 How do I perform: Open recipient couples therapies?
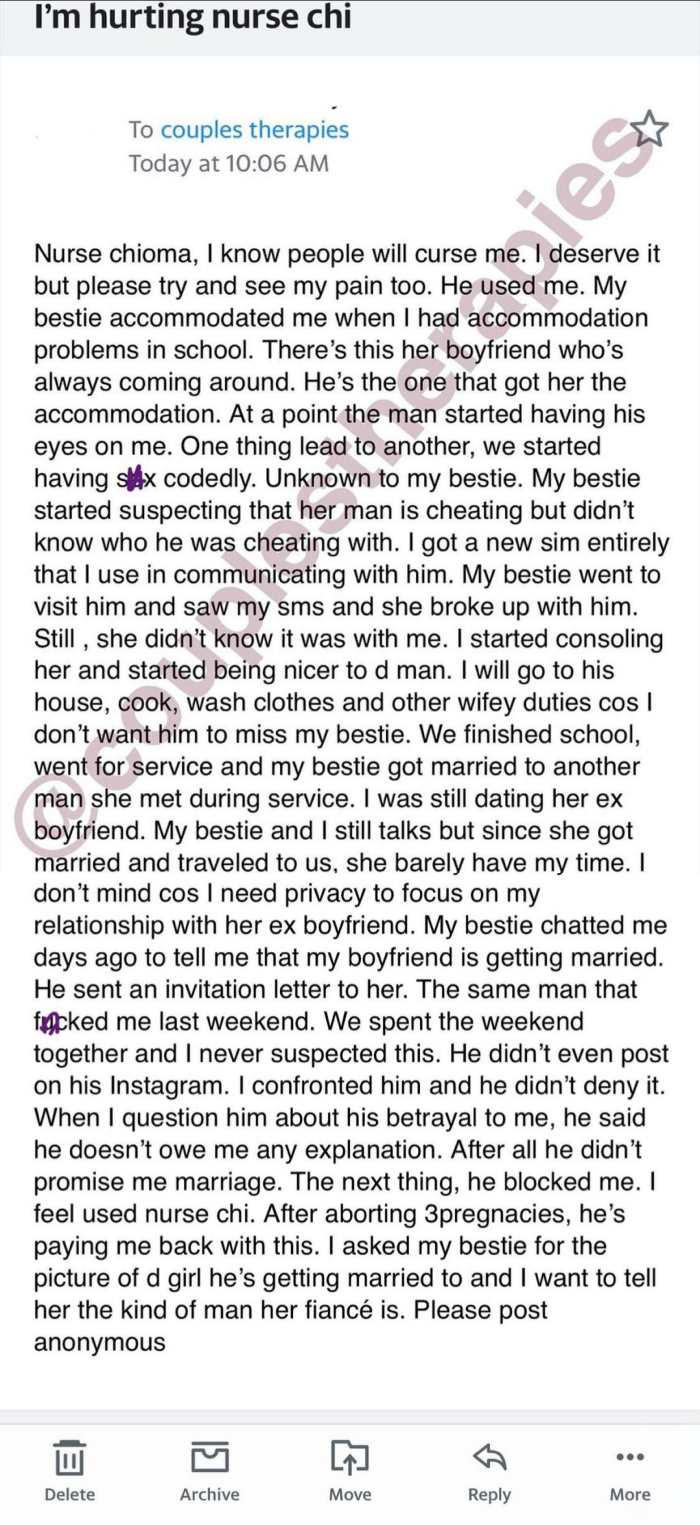[254, 129]
